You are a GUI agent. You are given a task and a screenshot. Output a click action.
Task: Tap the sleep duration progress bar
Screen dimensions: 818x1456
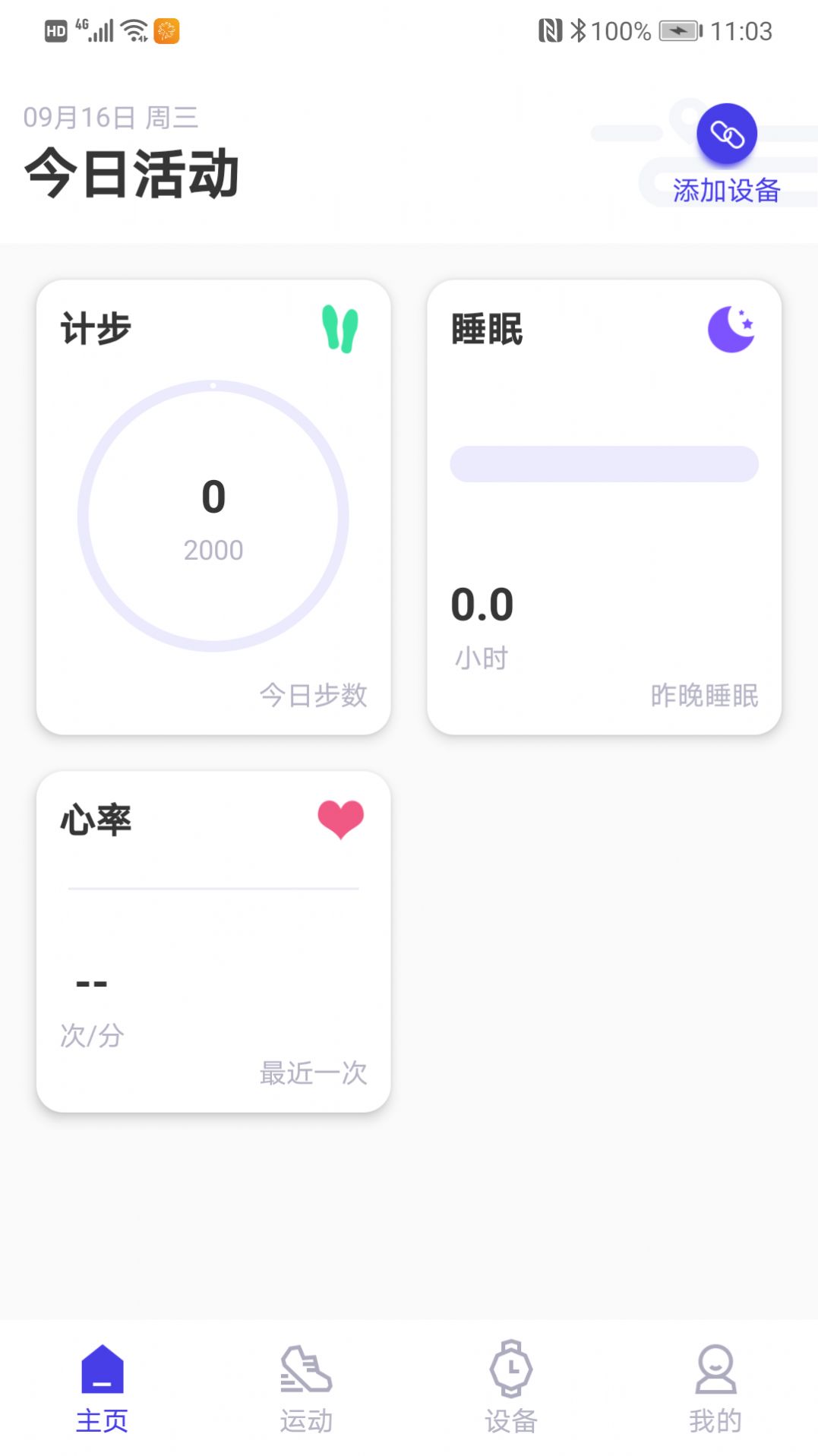605,464
